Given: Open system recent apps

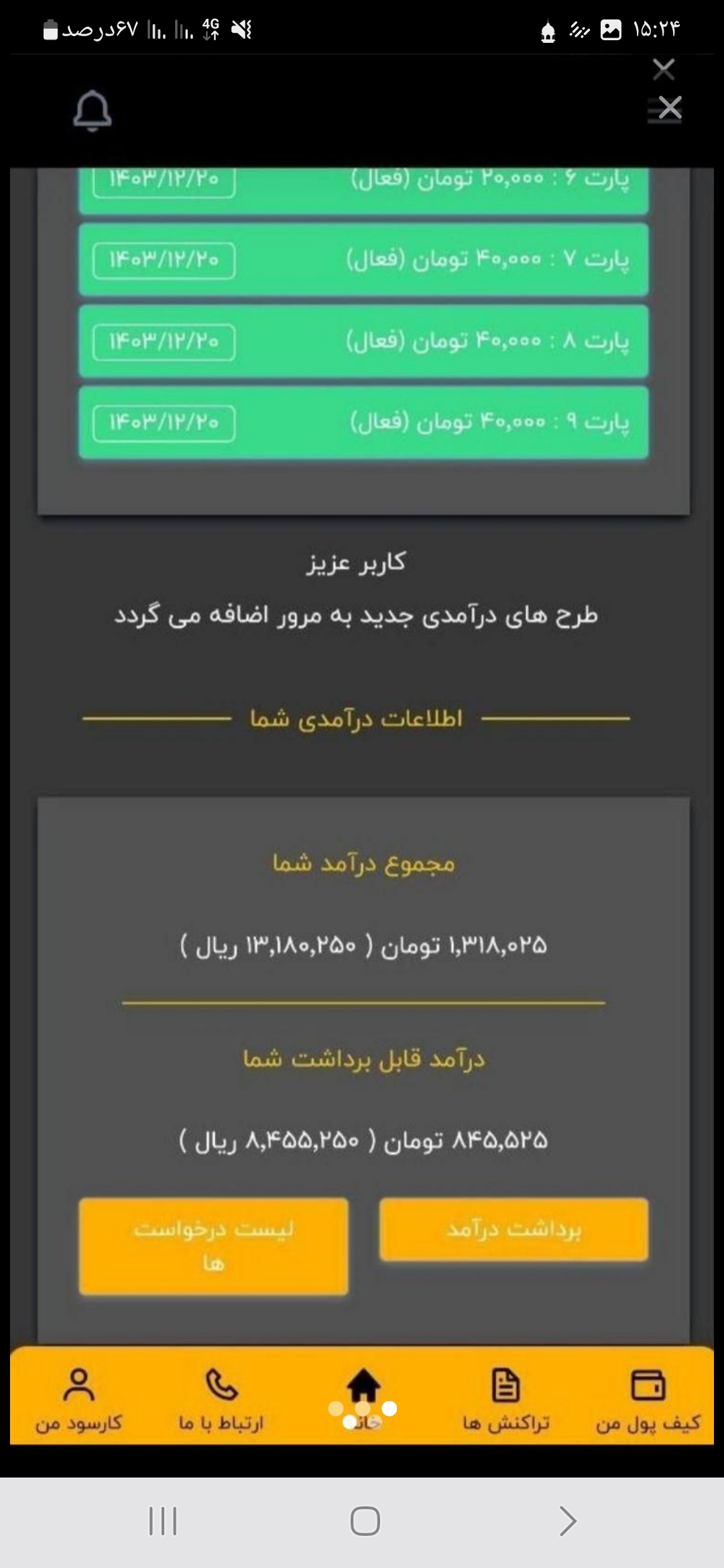Looking at the screenshot, I should (x=163, y=1521).
